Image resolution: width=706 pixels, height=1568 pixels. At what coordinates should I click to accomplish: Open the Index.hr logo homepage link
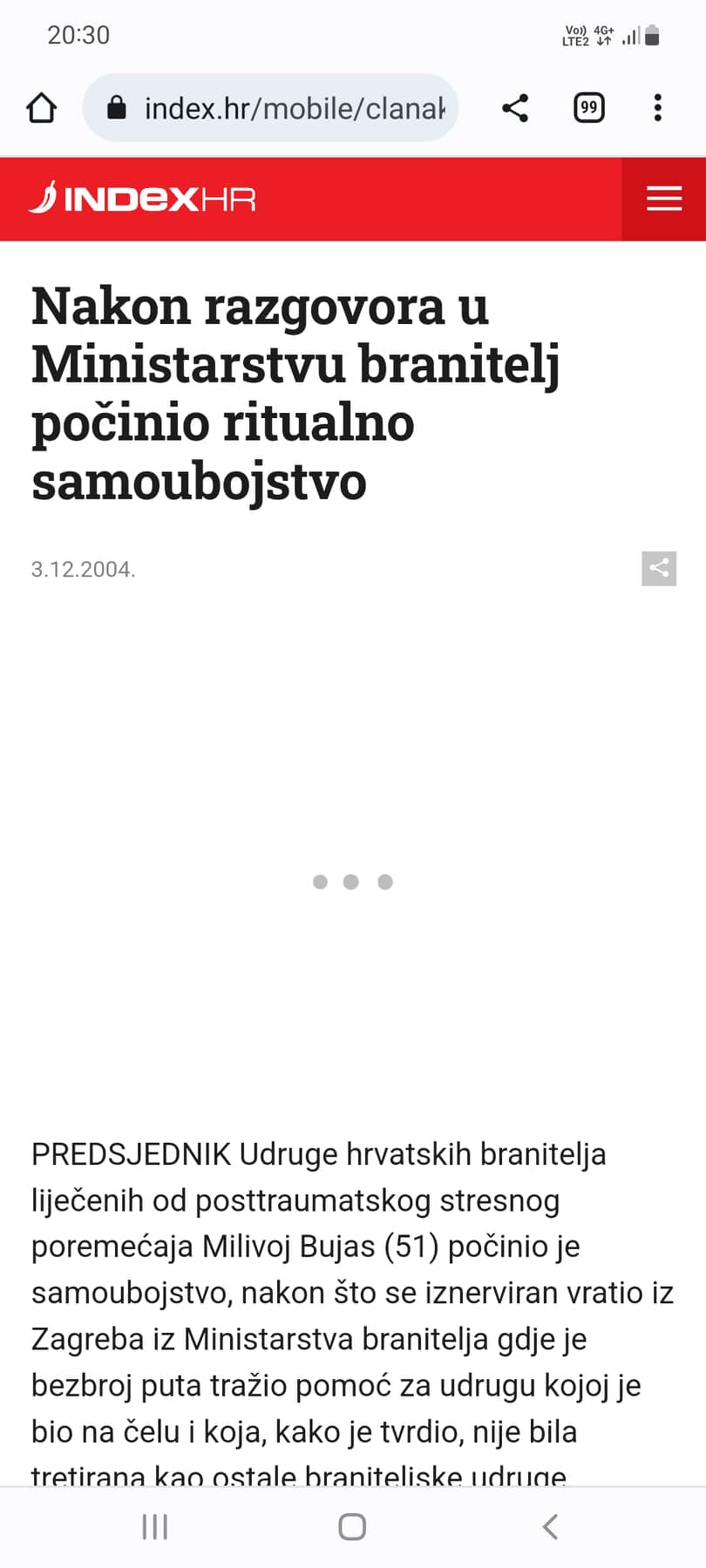coord(143,199)
